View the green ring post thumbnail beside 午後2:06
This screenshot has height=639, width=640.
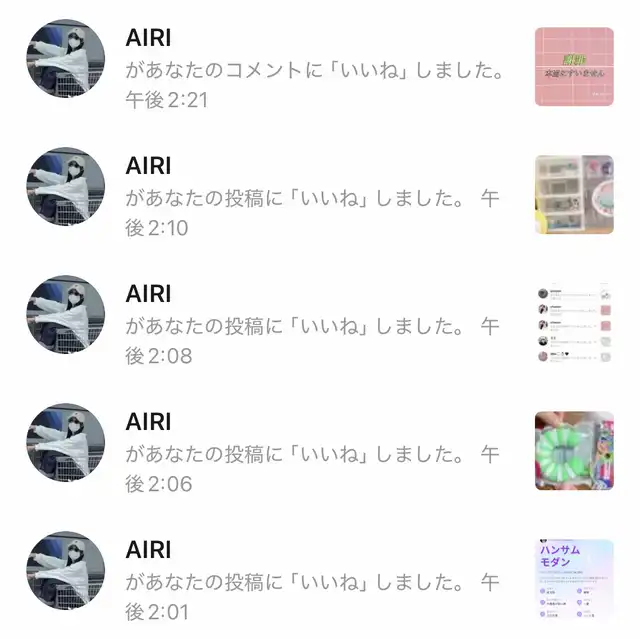tap(574, 450)
